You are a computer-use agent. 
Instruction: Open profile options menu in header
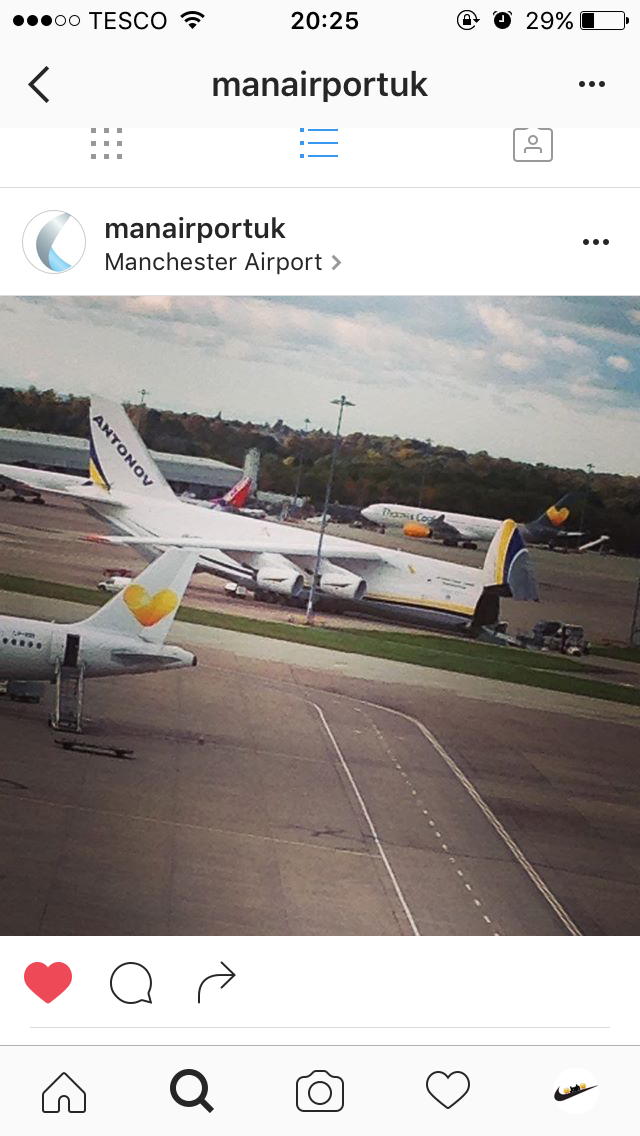592,85
